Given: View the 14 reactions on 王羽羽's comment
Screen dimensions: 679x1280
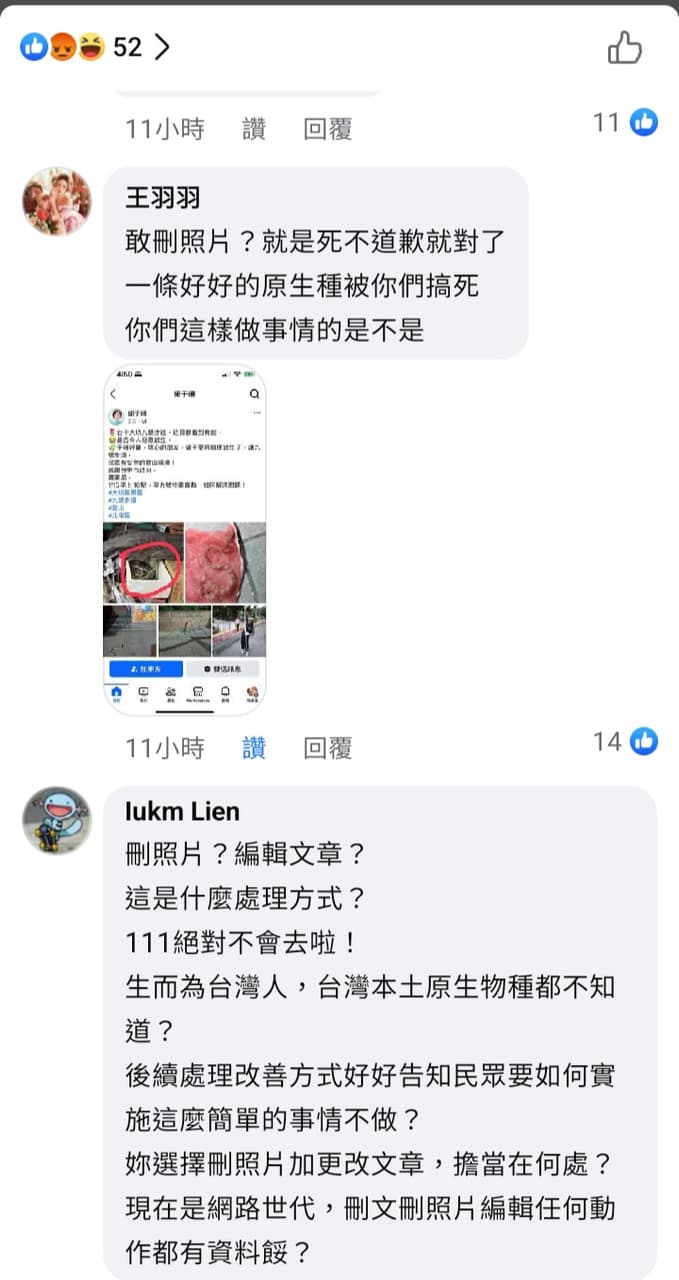Looking at the screenshot, I should point(625,741).
